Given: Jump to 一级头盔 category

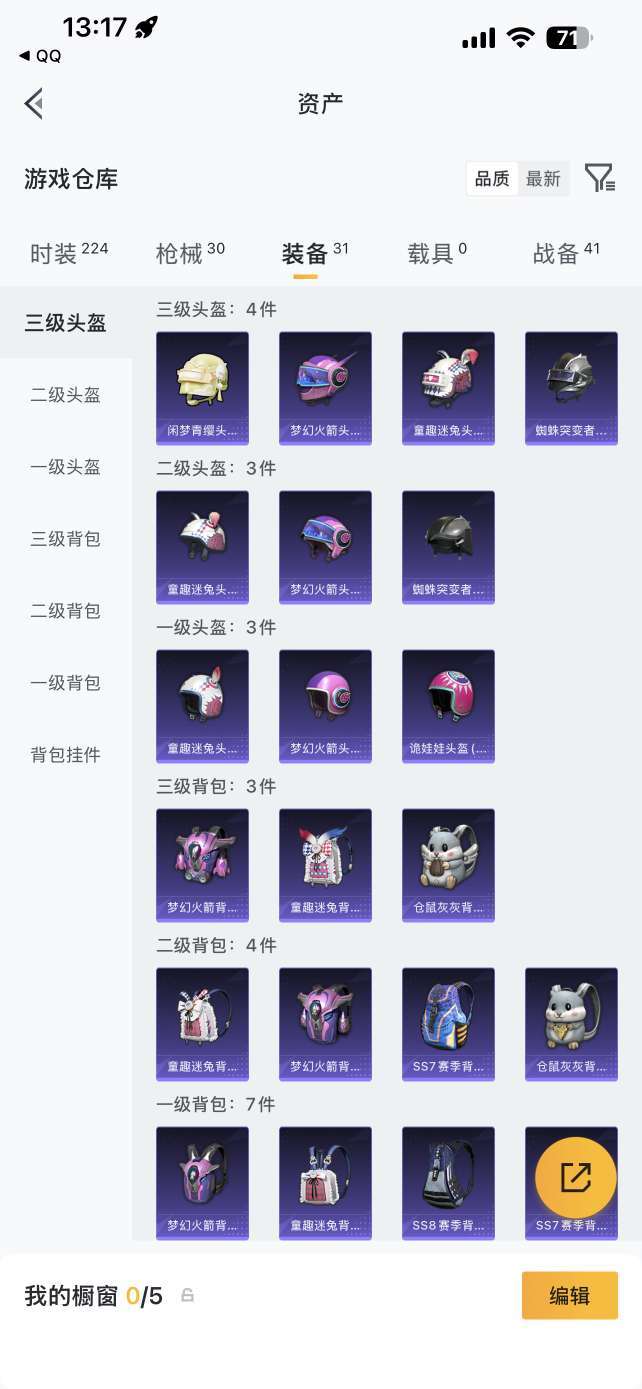Looking at the screenshot, I should (66, 467).
